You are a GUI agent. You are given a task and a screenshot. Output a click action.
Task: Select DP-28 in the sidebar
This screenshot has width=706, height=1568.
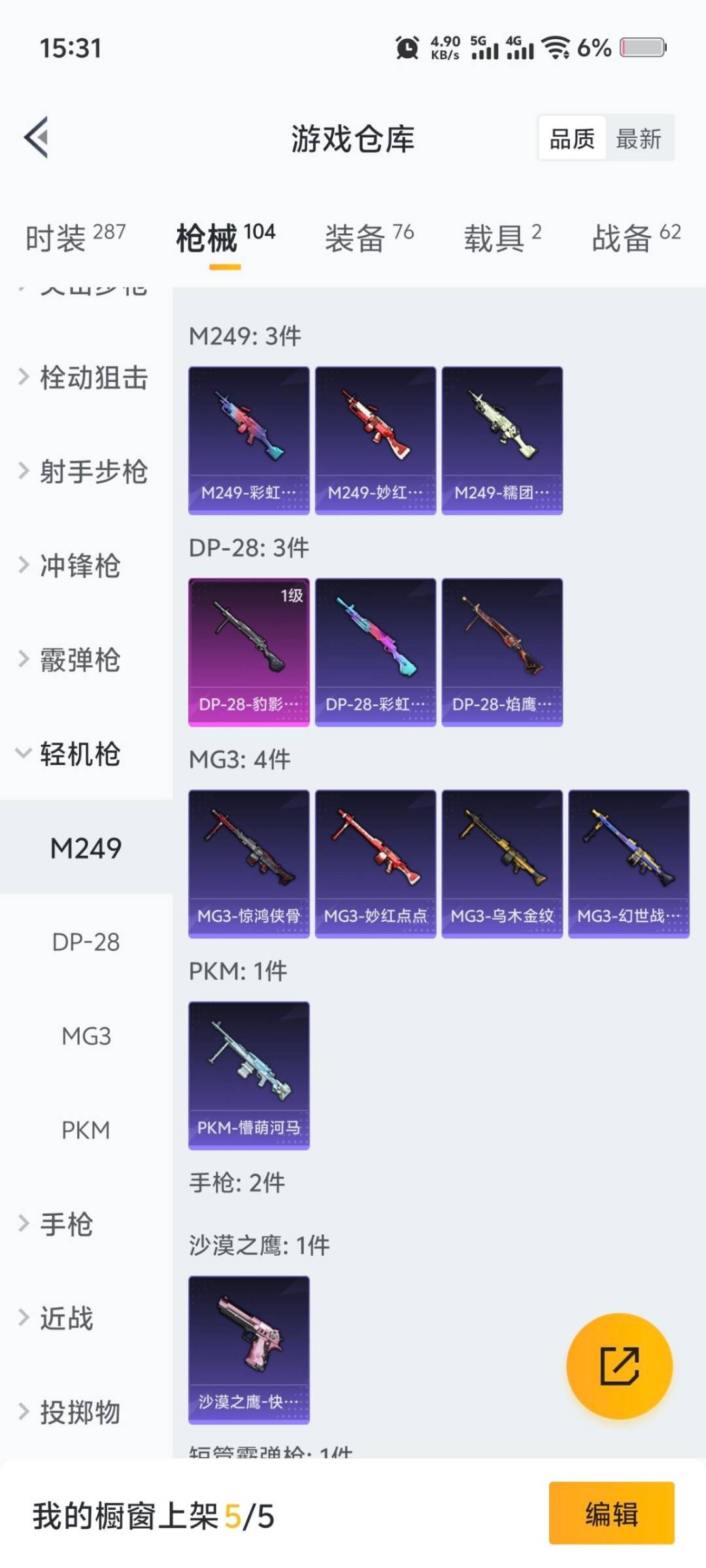(x=87, y=942)
